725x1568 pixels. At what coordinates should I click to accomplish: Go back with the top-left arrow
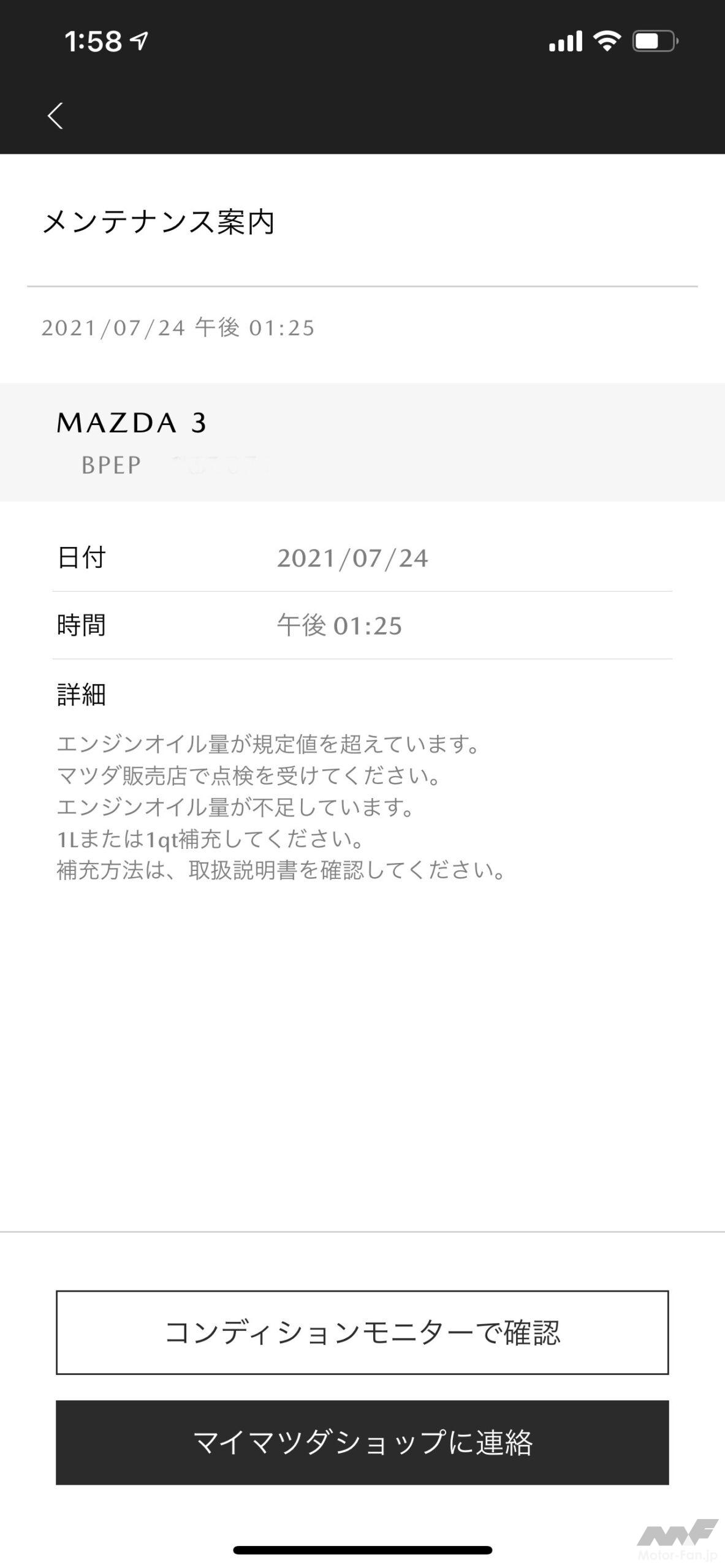click(55, 115)
